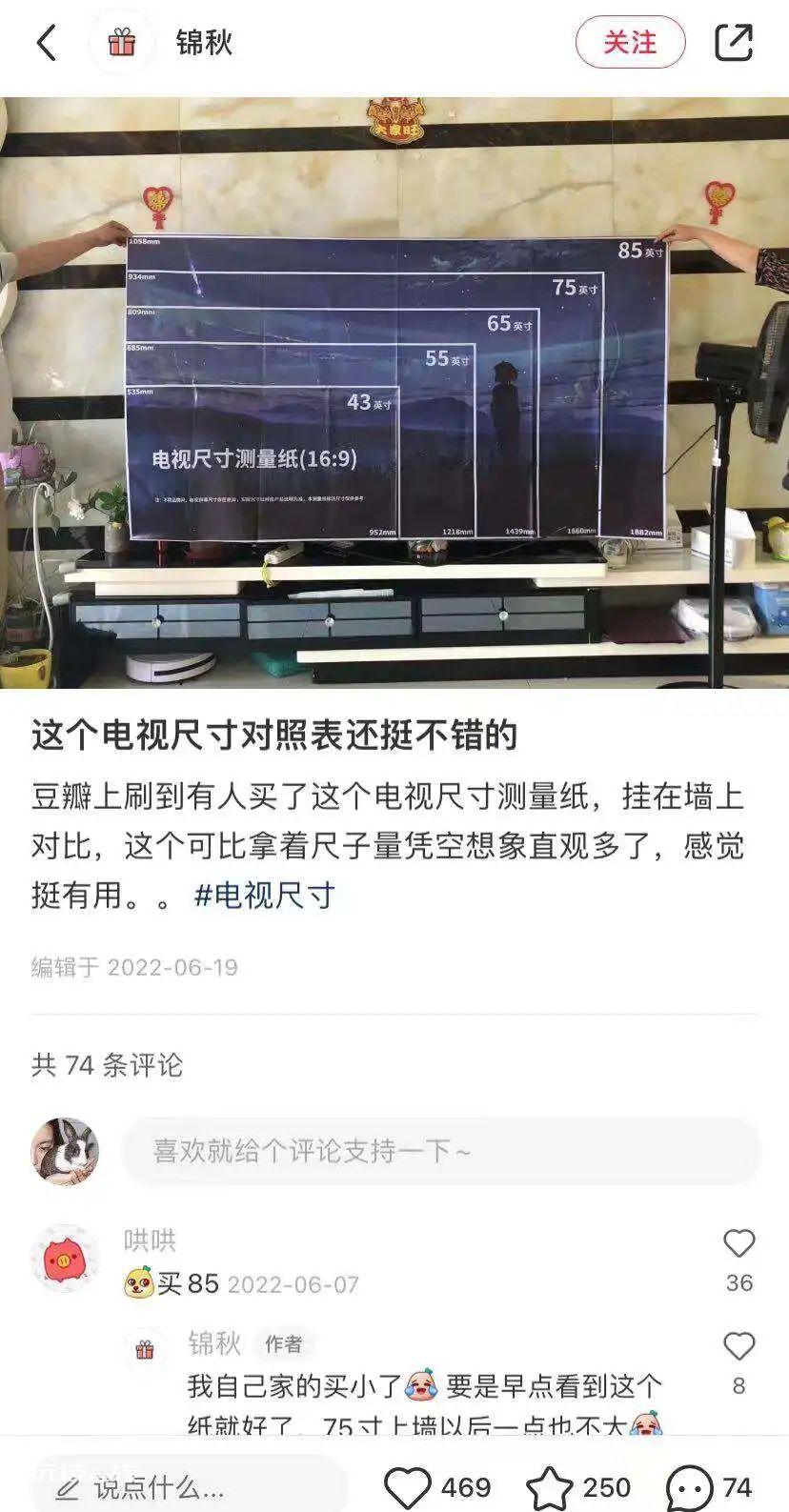789x1512 pixels.
Task: Like the post with the heart icon
Action: tap(408, 1487)
